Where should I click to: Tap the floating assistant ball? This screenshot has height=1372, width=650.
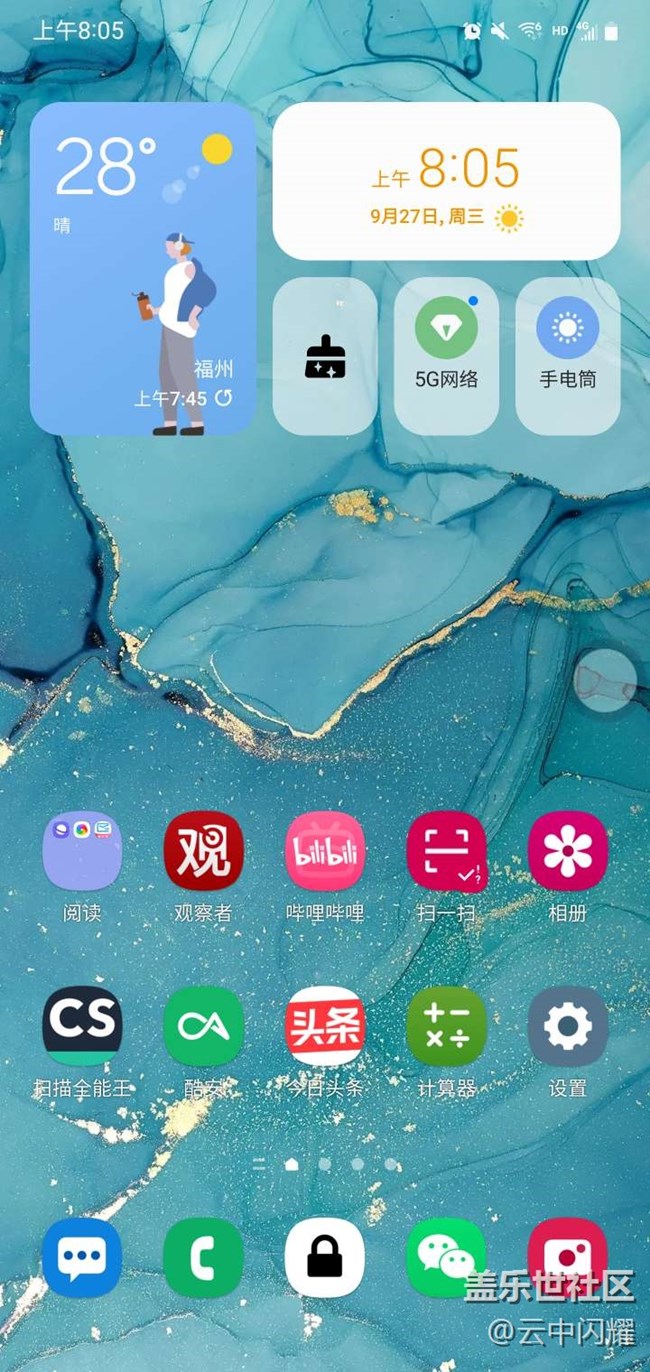(604, 681)
